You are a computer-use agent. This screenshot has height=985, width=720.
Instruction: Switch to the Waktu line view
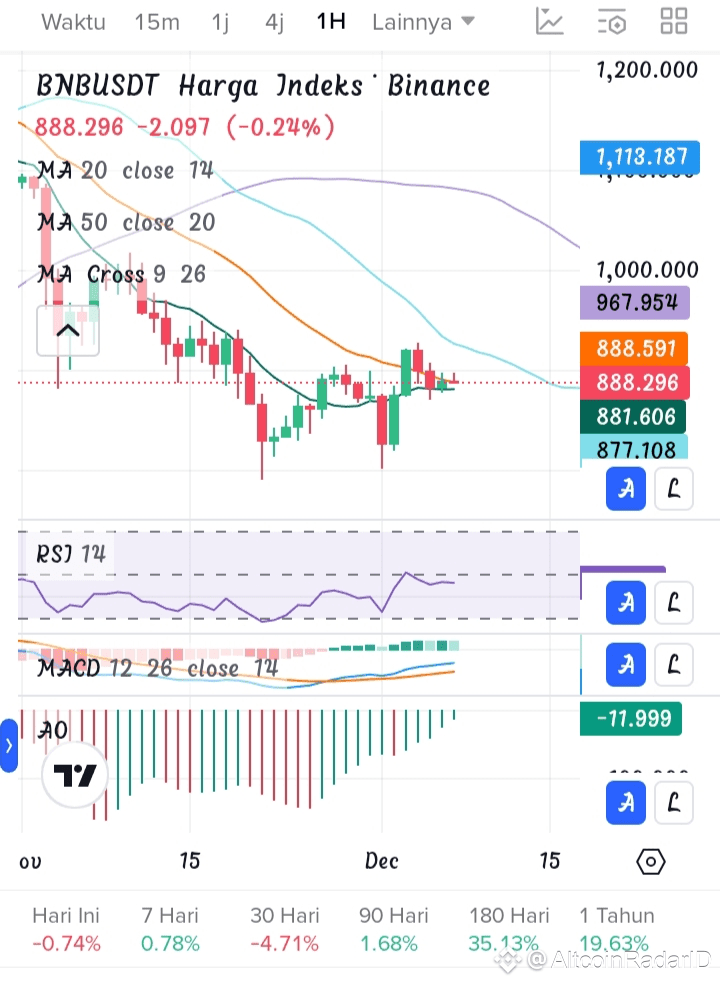73,22
